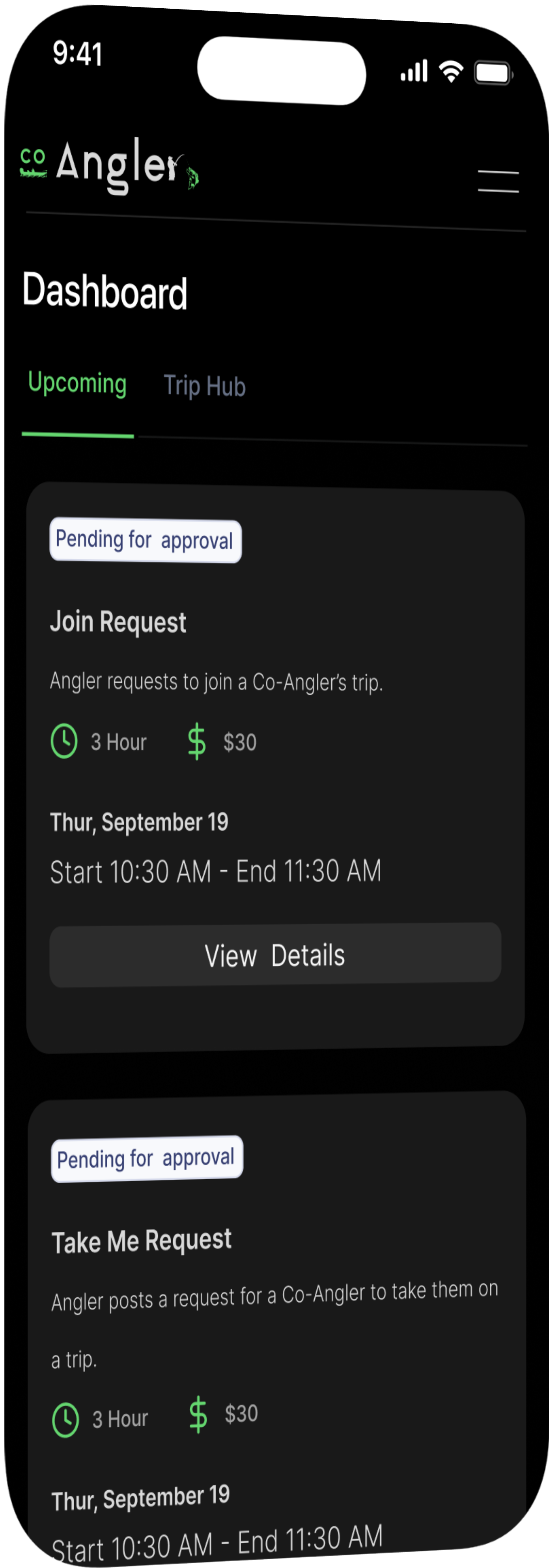Open the Take Me Request card

tap(142, 1240)
